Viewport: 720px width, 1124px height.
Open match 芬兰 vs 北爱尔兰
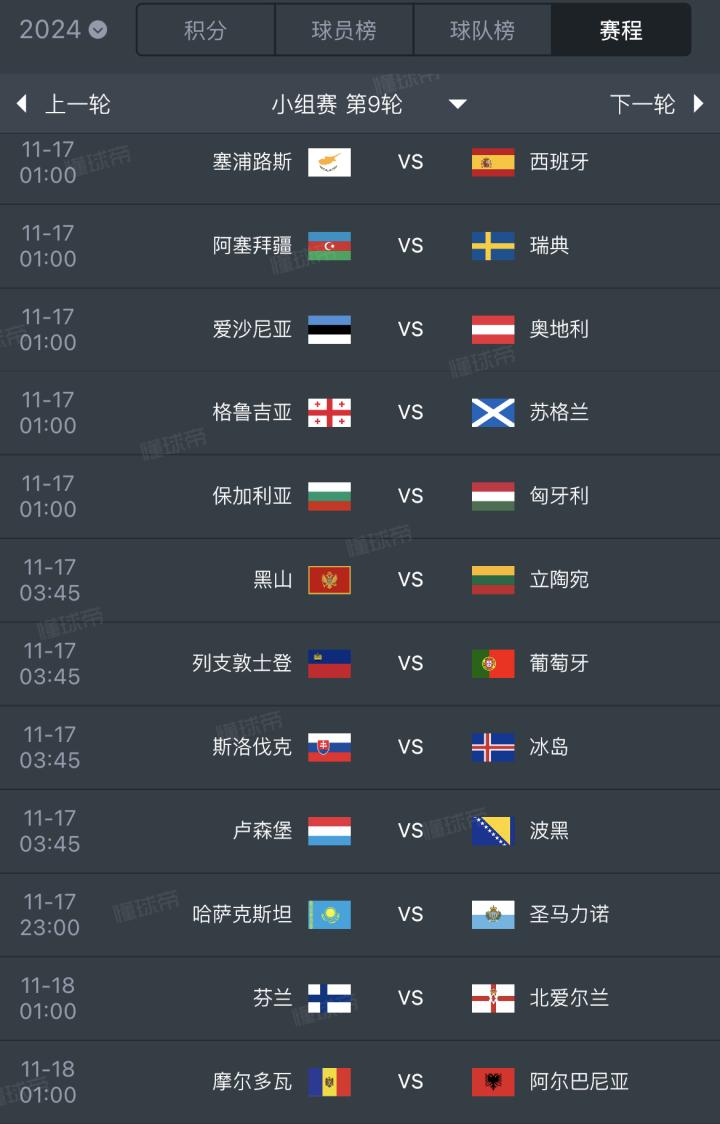pyautogui.click(x=410, y=998)
